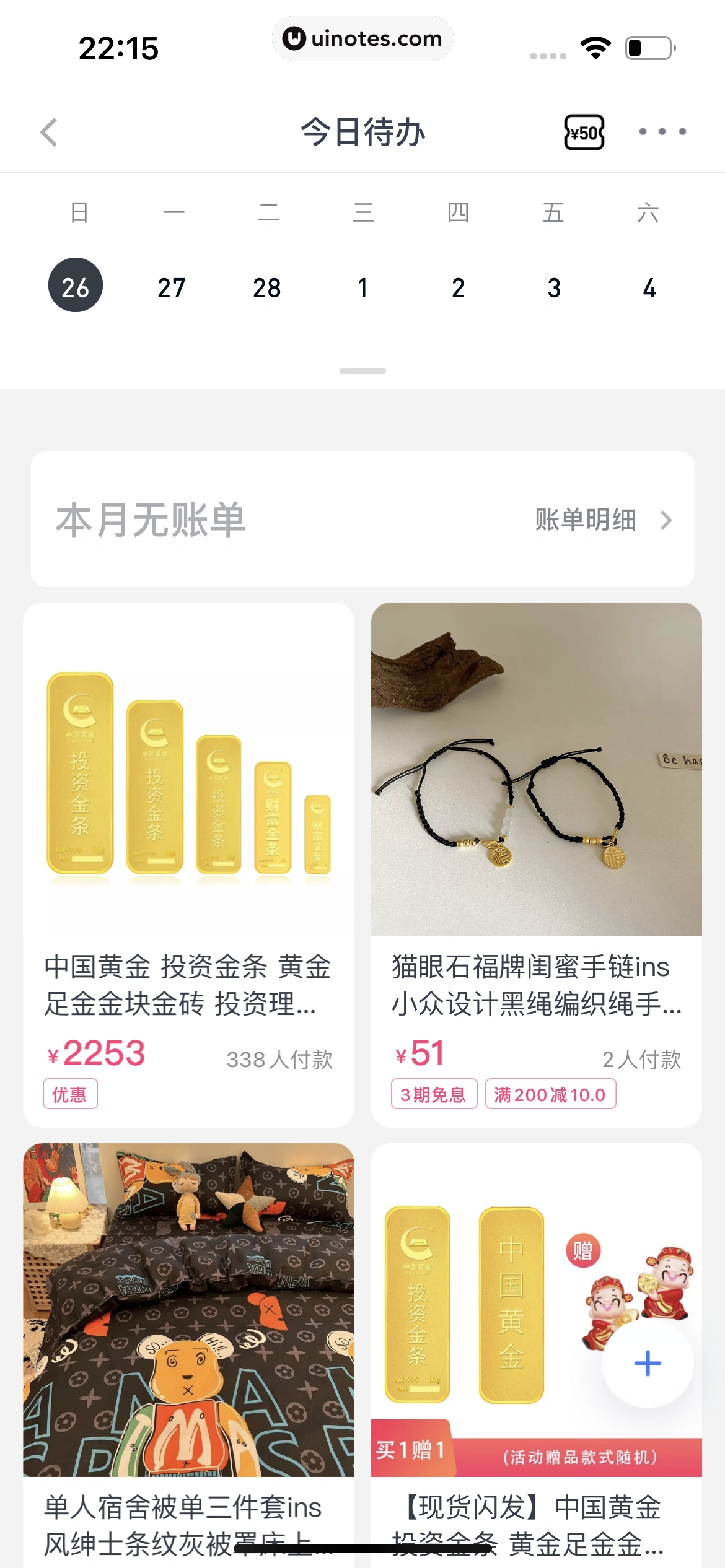Select date 28 in the calendar
725x1568 pixels.
(267, 287)
